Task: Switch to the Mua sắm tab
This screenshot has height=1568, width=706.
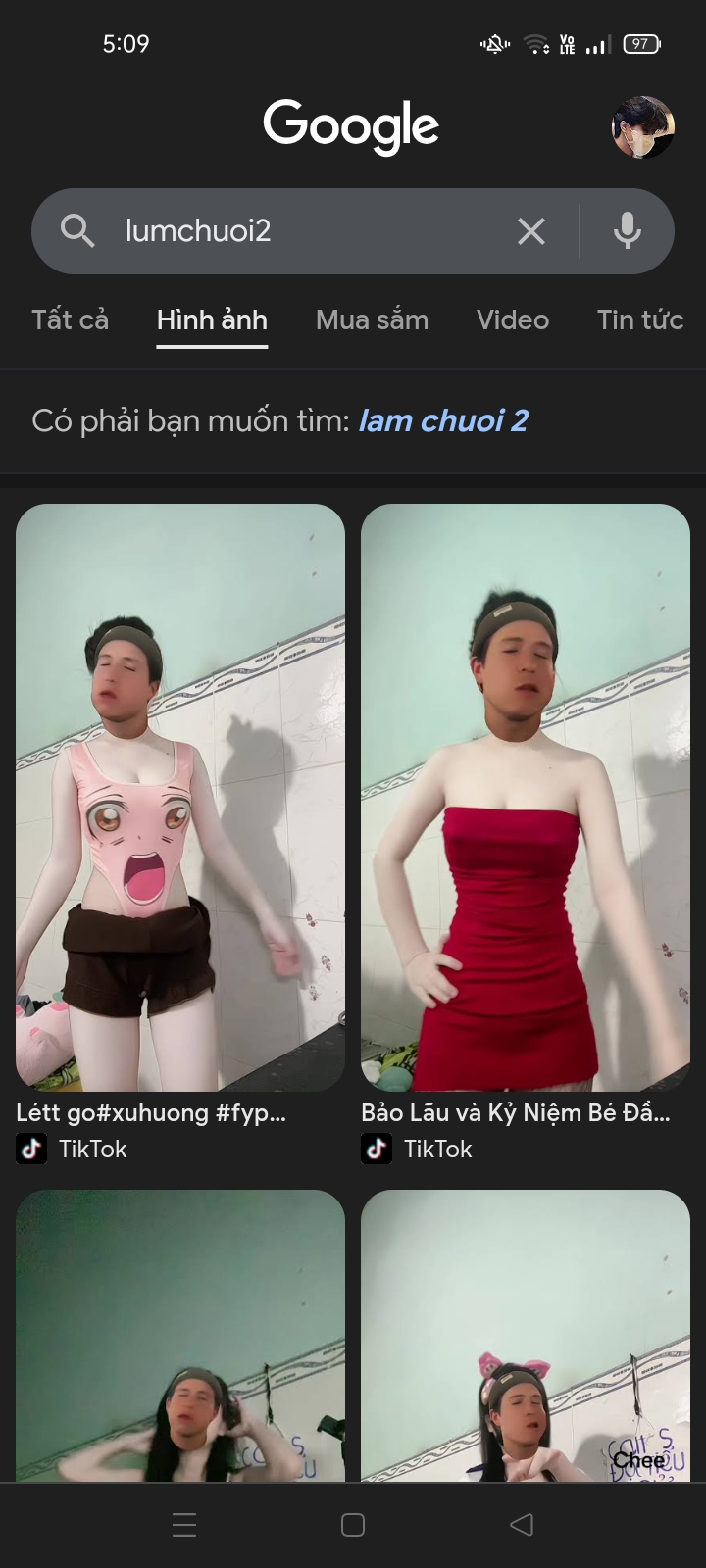Action: pos(372,320)
